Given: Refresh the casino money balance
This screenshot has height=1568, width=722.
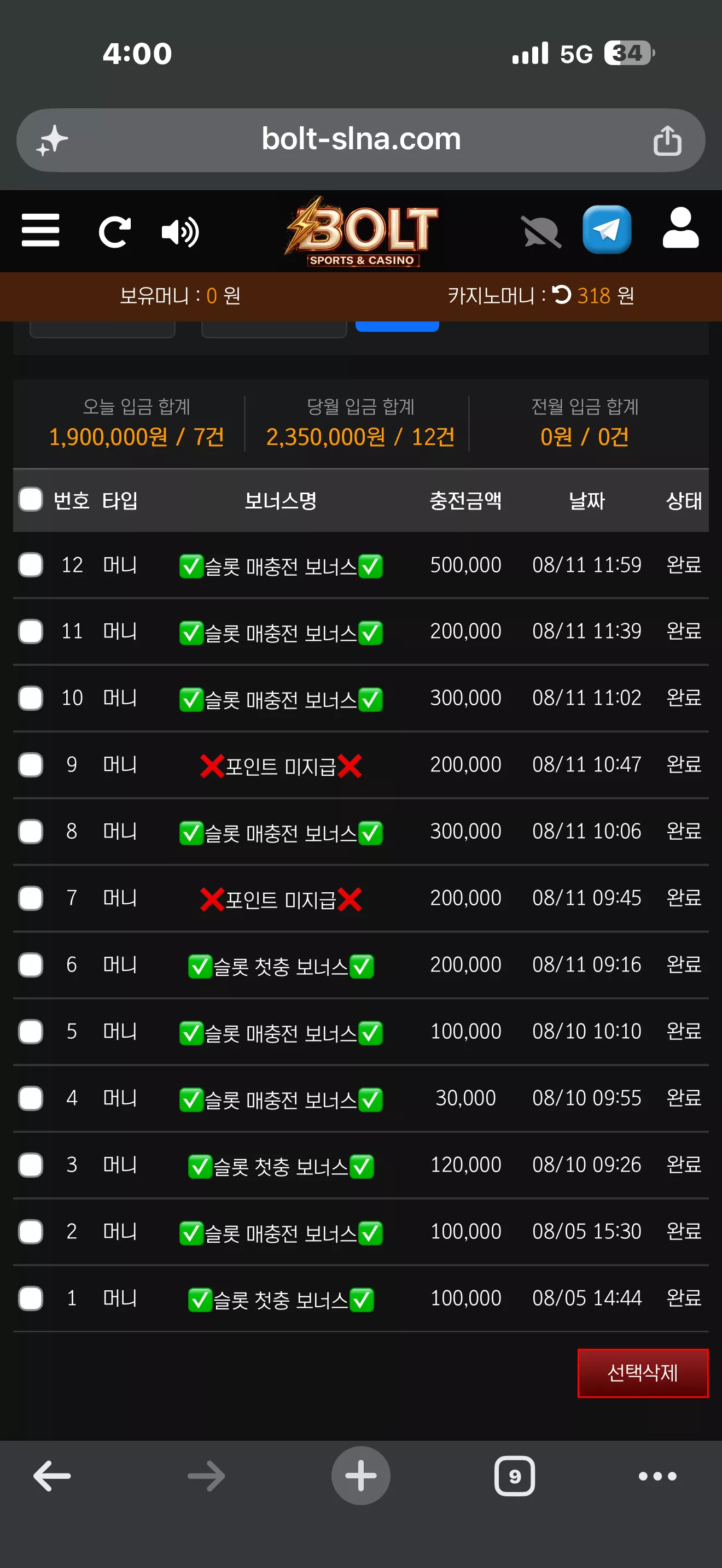Looking at the screenshot, I should (561, 295).
